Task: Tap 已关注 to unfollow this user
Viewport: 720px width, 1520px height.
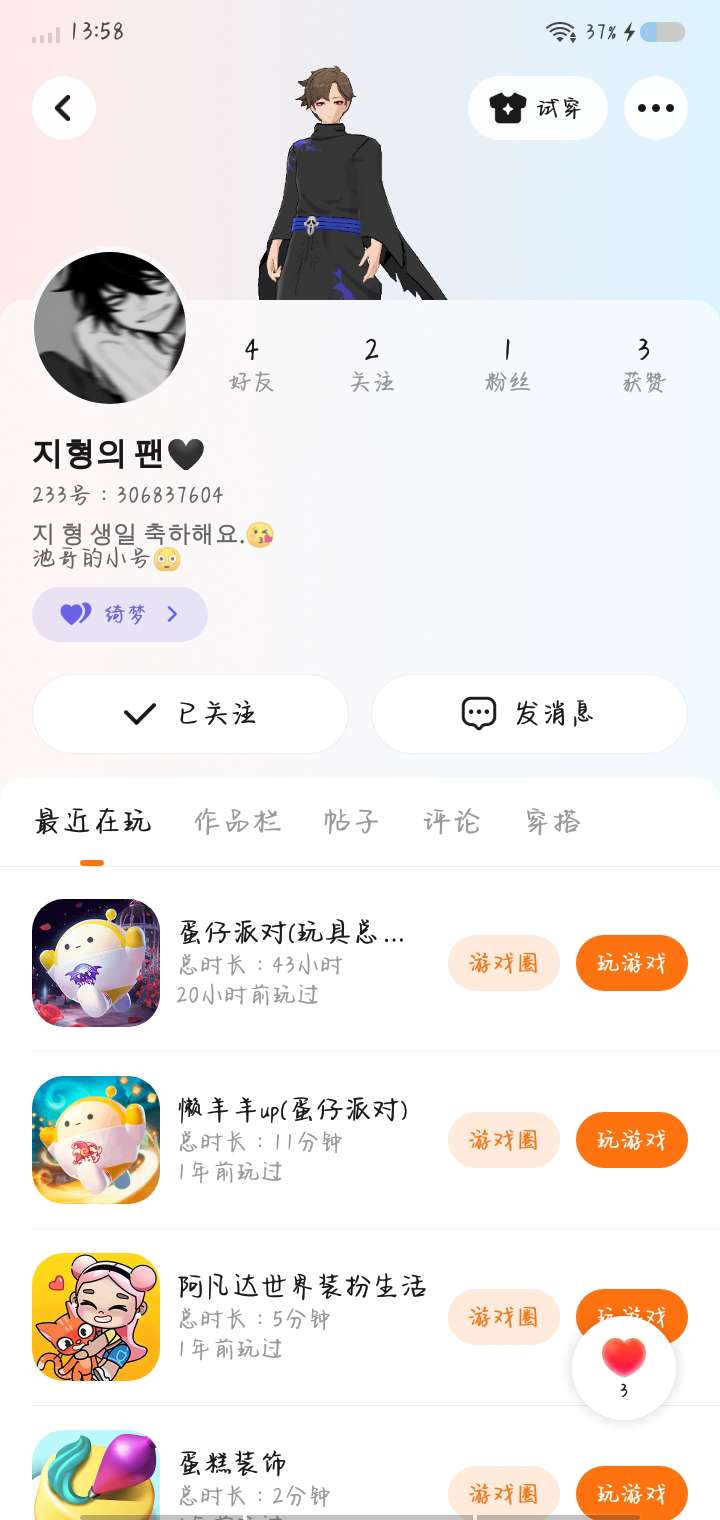Action: click(x=190, y=713)
